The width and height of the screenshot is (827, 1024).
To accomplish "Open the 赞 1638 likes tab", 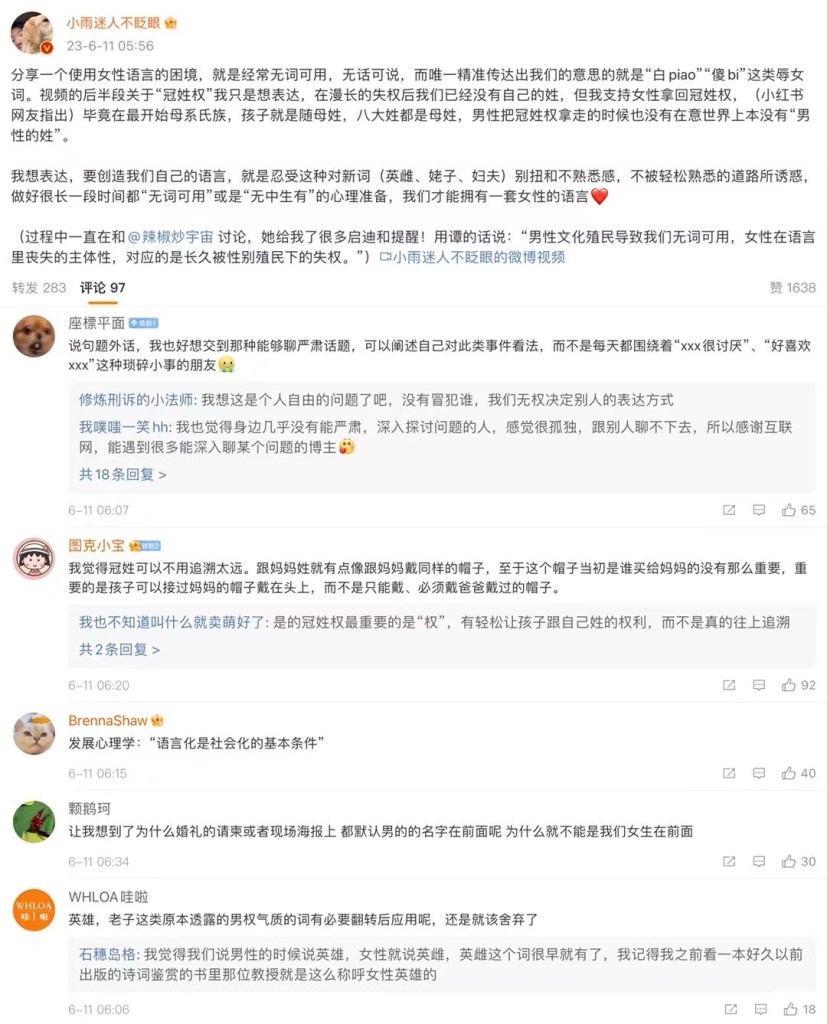I will 792,287.
